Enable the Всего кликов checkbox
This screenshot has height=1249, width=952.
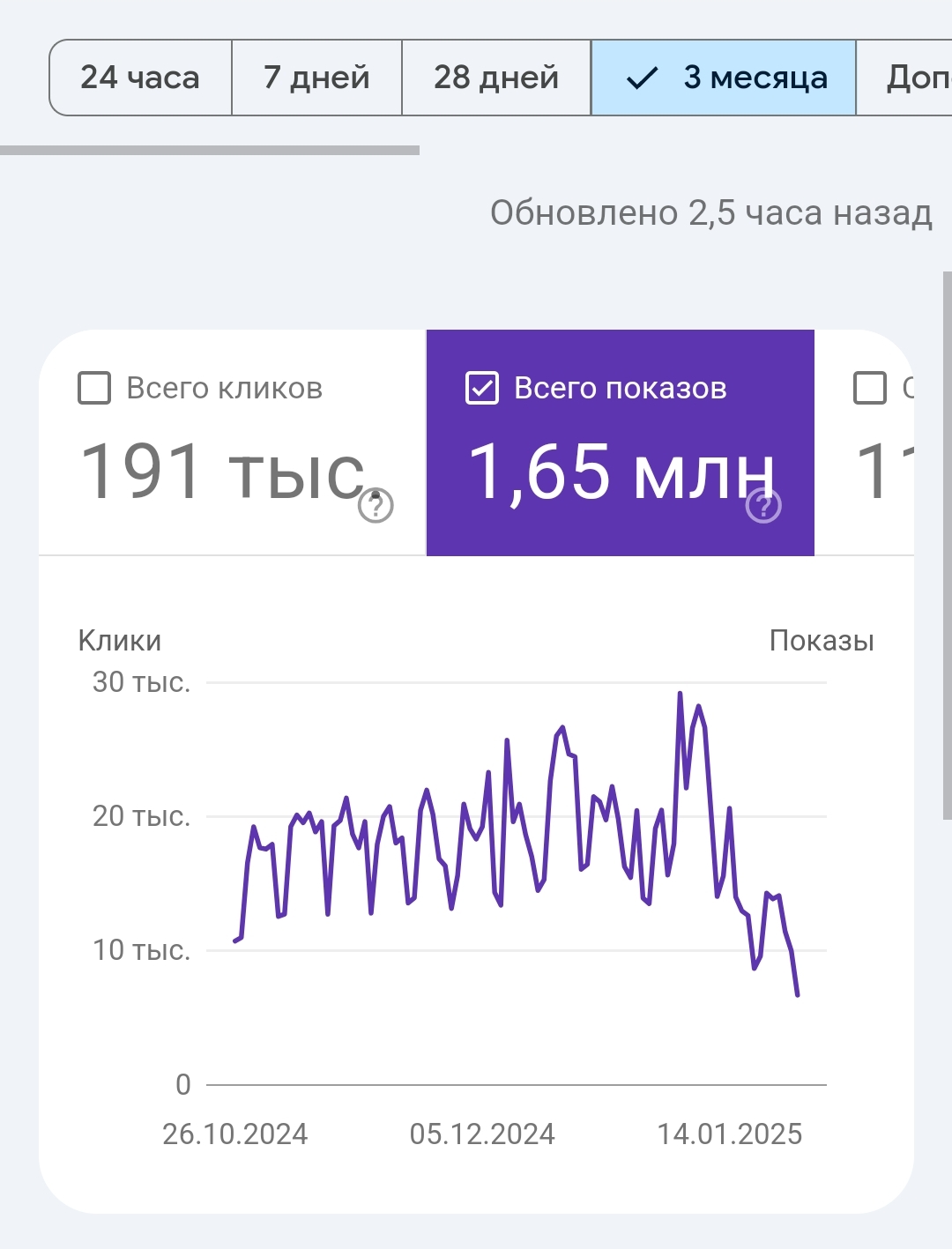click(x=94, y=388)
